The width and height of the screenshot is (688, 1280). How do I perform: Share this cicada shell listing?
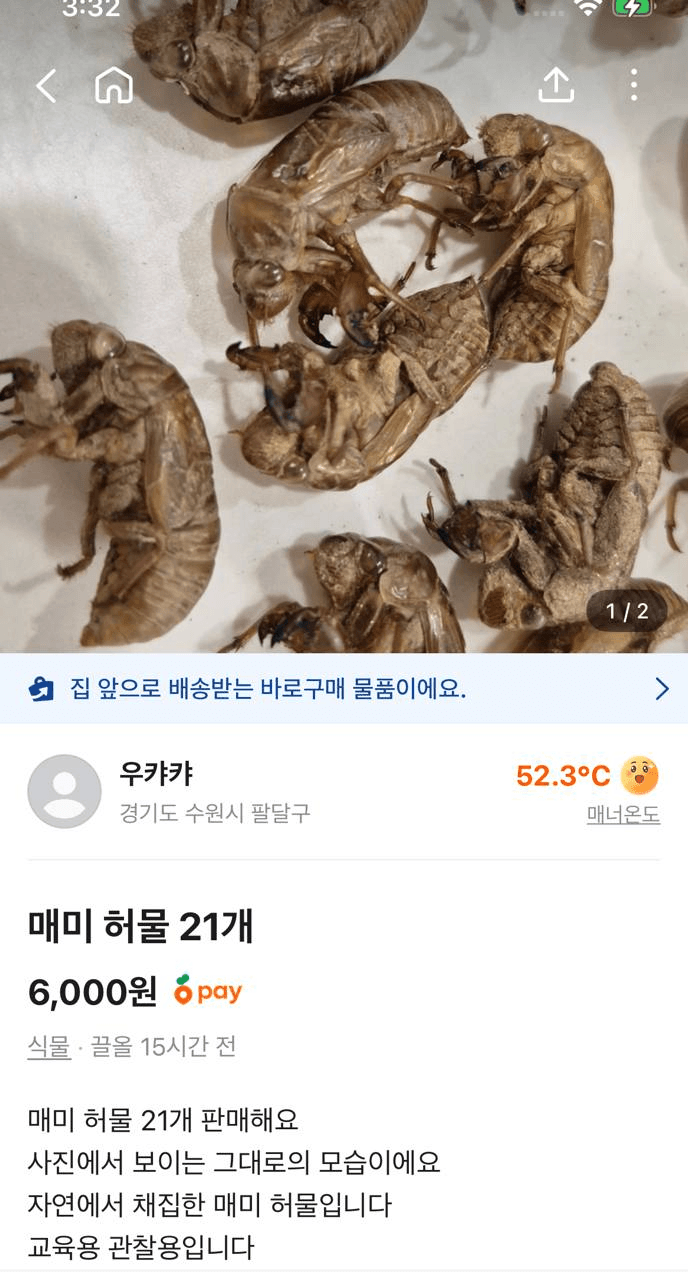point(556,85)
